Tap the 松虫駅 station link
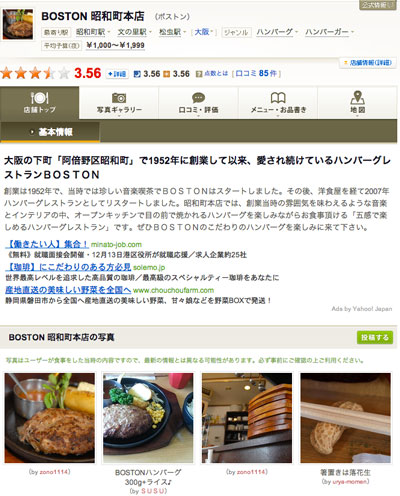Viewport: 400px width, 496px height. point(170,32)
